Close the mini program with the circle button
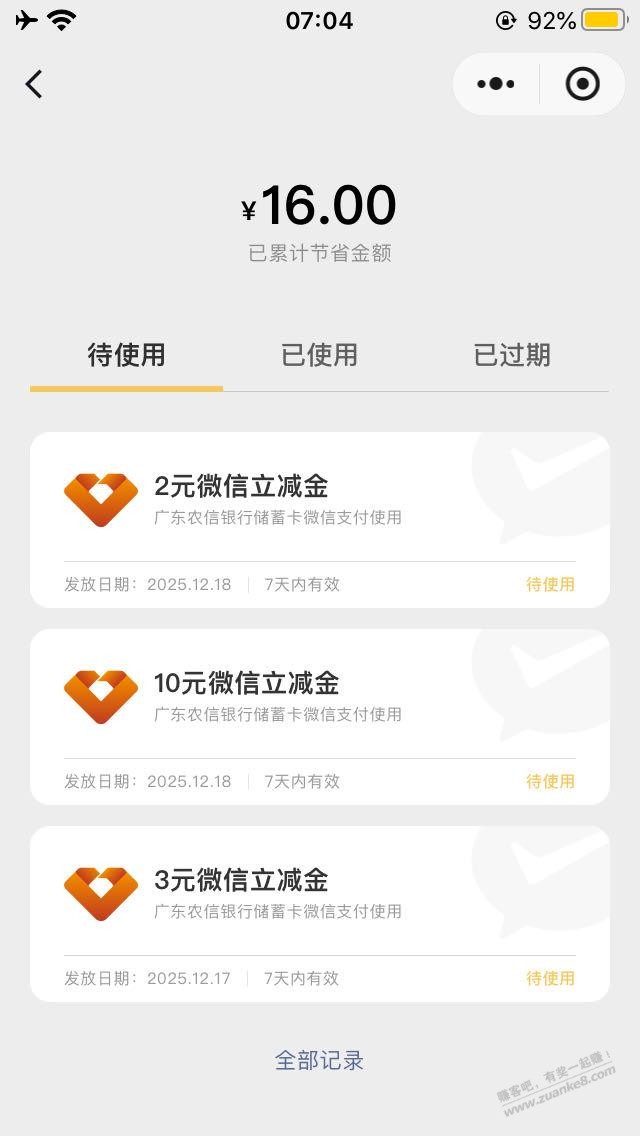The height and width of the screenshot is (1136, 640). coord(582,84)
